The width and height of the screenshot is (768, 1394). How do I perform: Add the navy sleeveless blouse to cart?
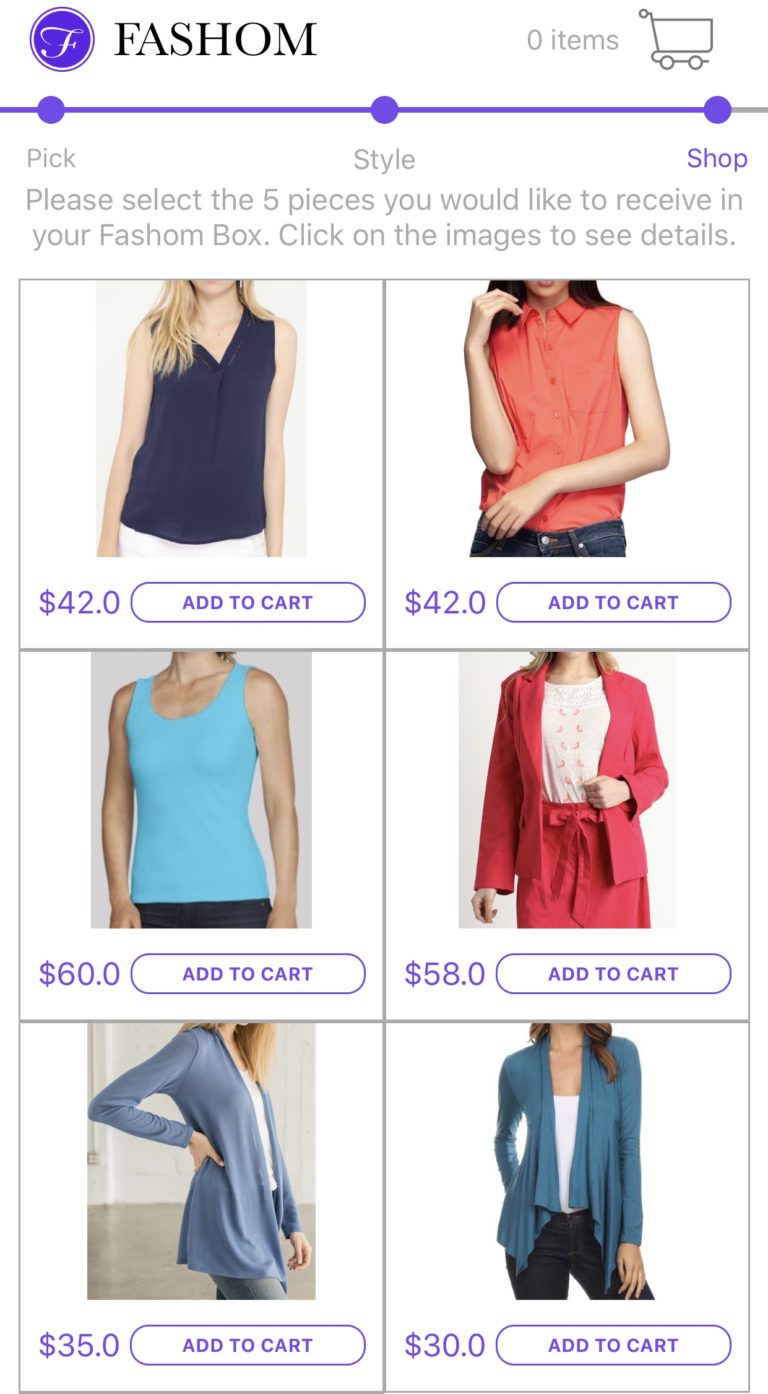point(248,603)
